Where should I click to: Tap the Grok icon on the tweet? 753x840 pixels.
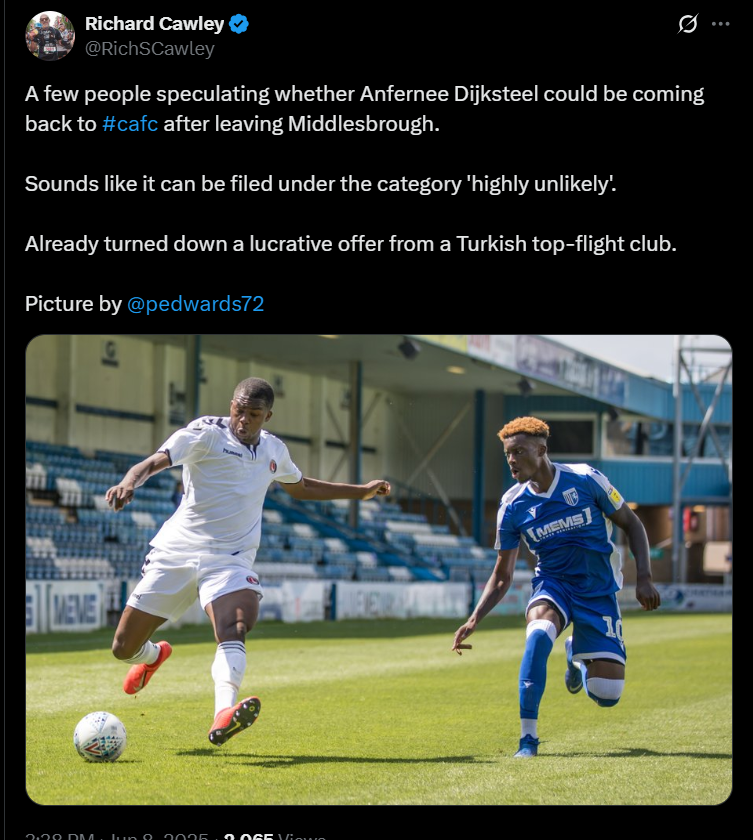[687, 24]
